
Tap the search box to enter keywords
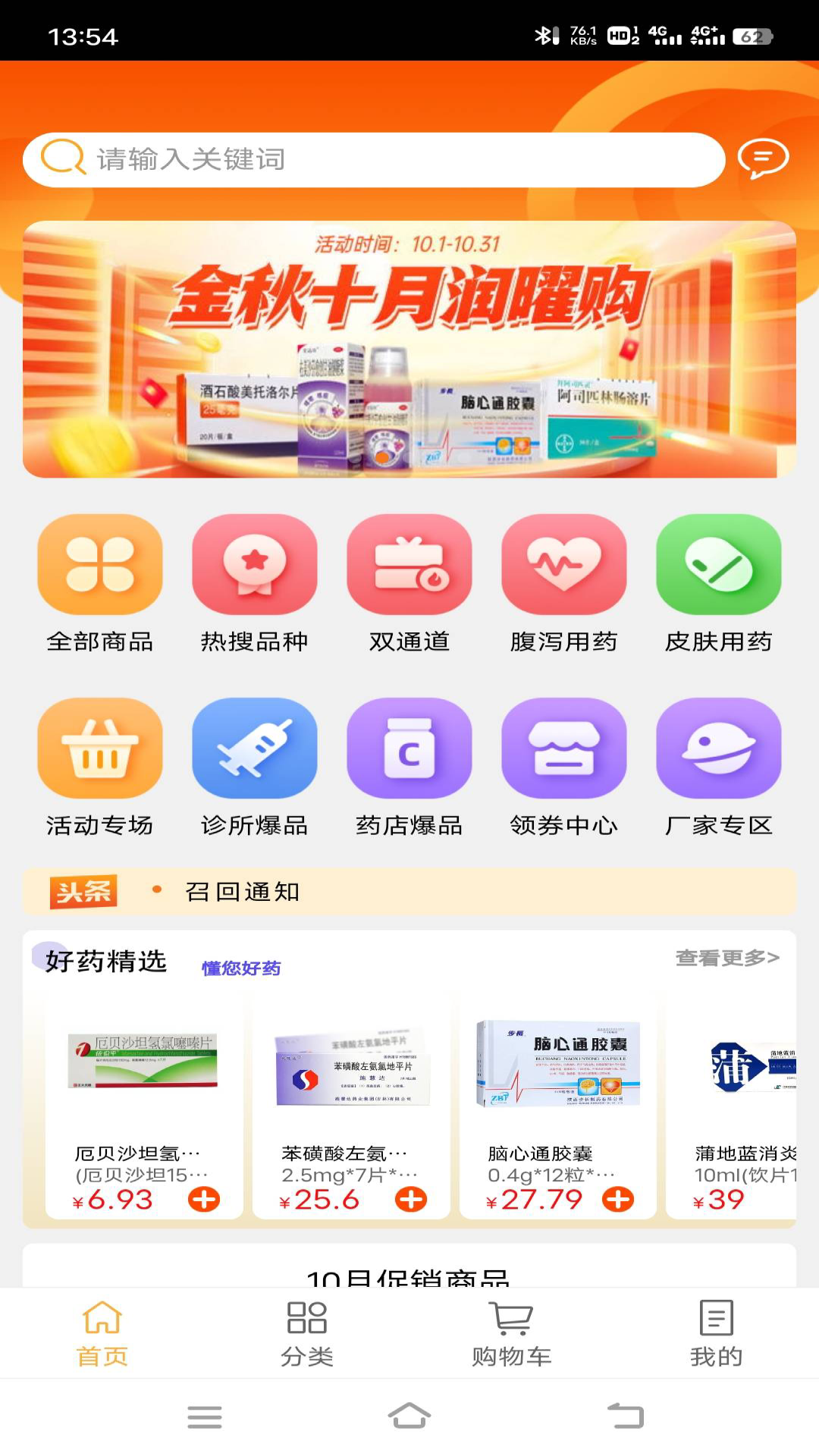coord(372,159)
